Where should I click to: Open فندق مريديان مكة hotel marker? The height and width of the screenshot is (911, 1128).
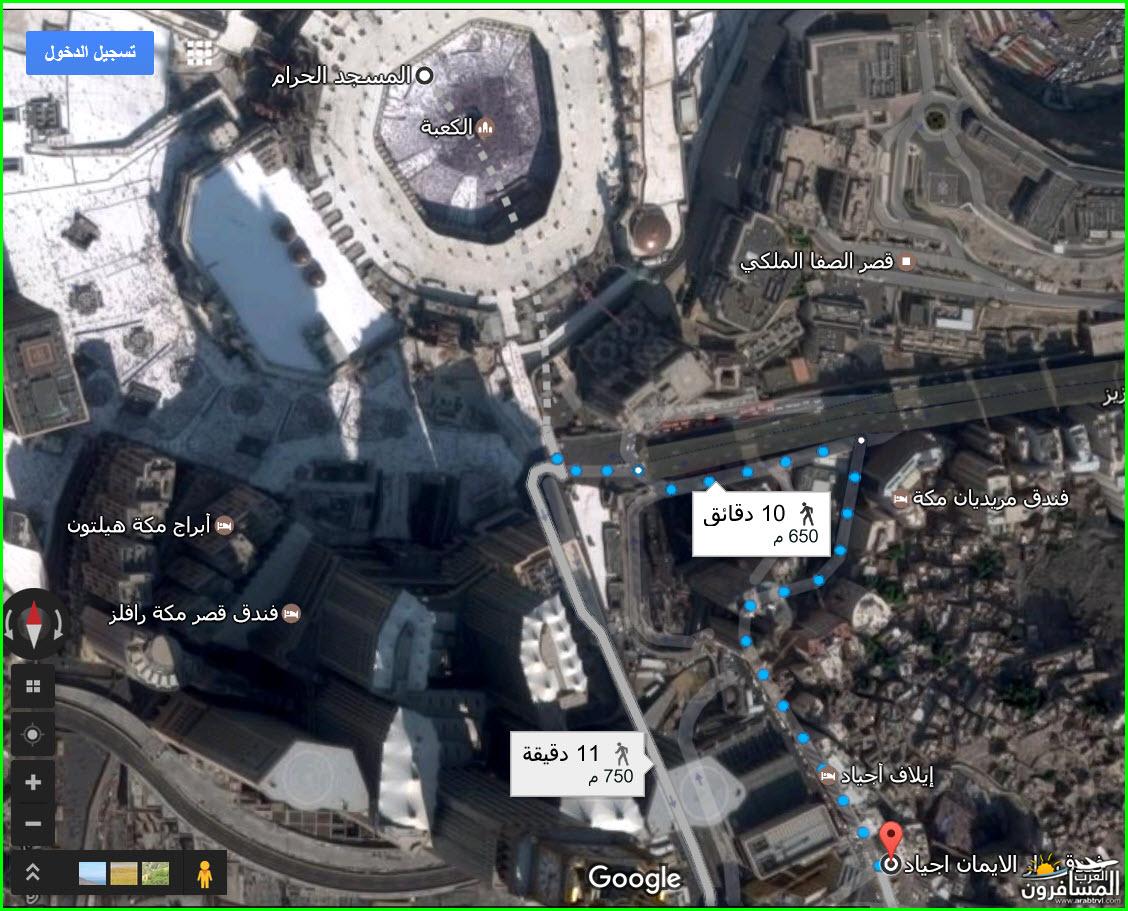pos(900,498)
